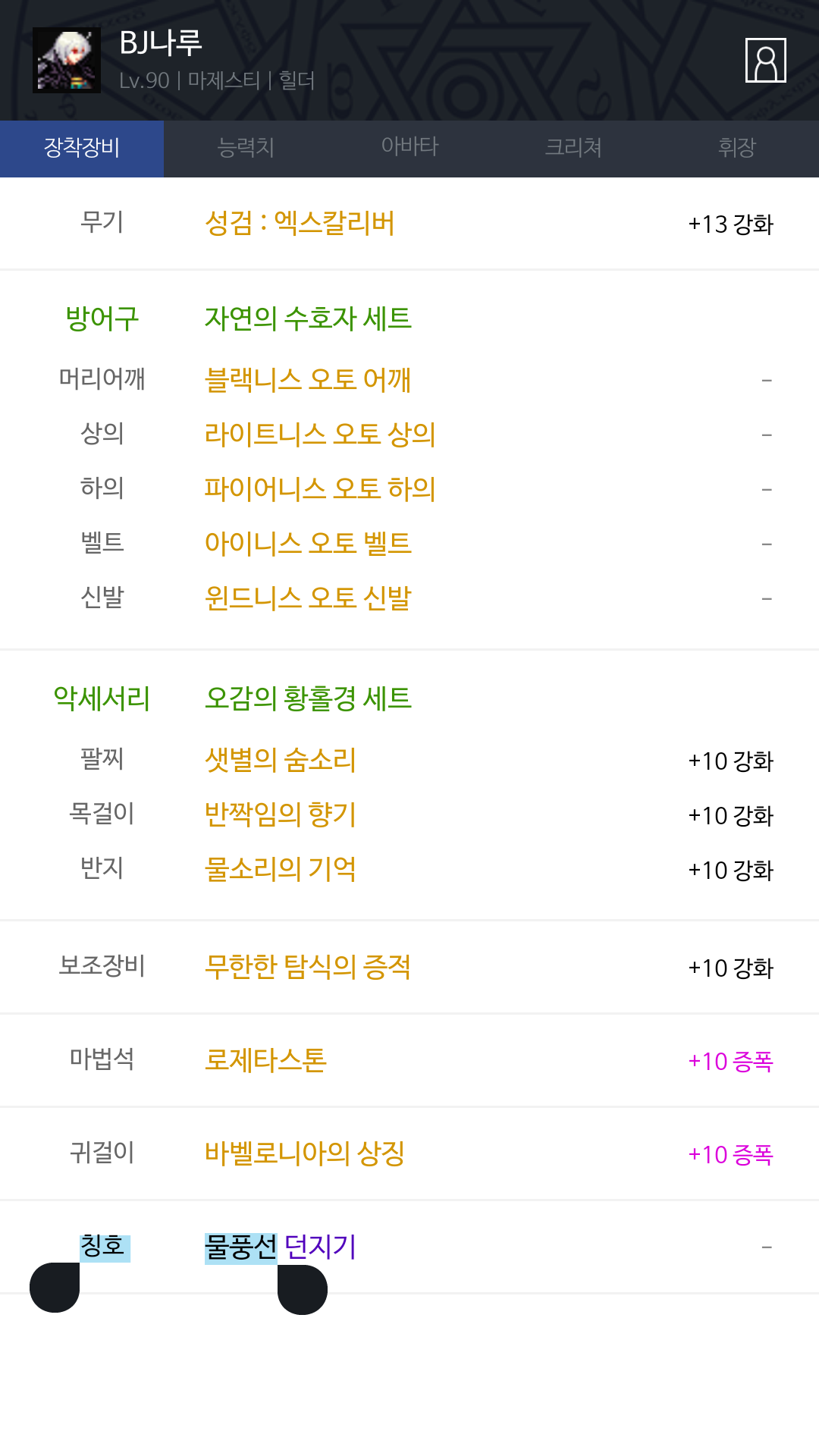View magic stone 로제타스톤
819x1456 pixels.
(x=265, y=1060)
